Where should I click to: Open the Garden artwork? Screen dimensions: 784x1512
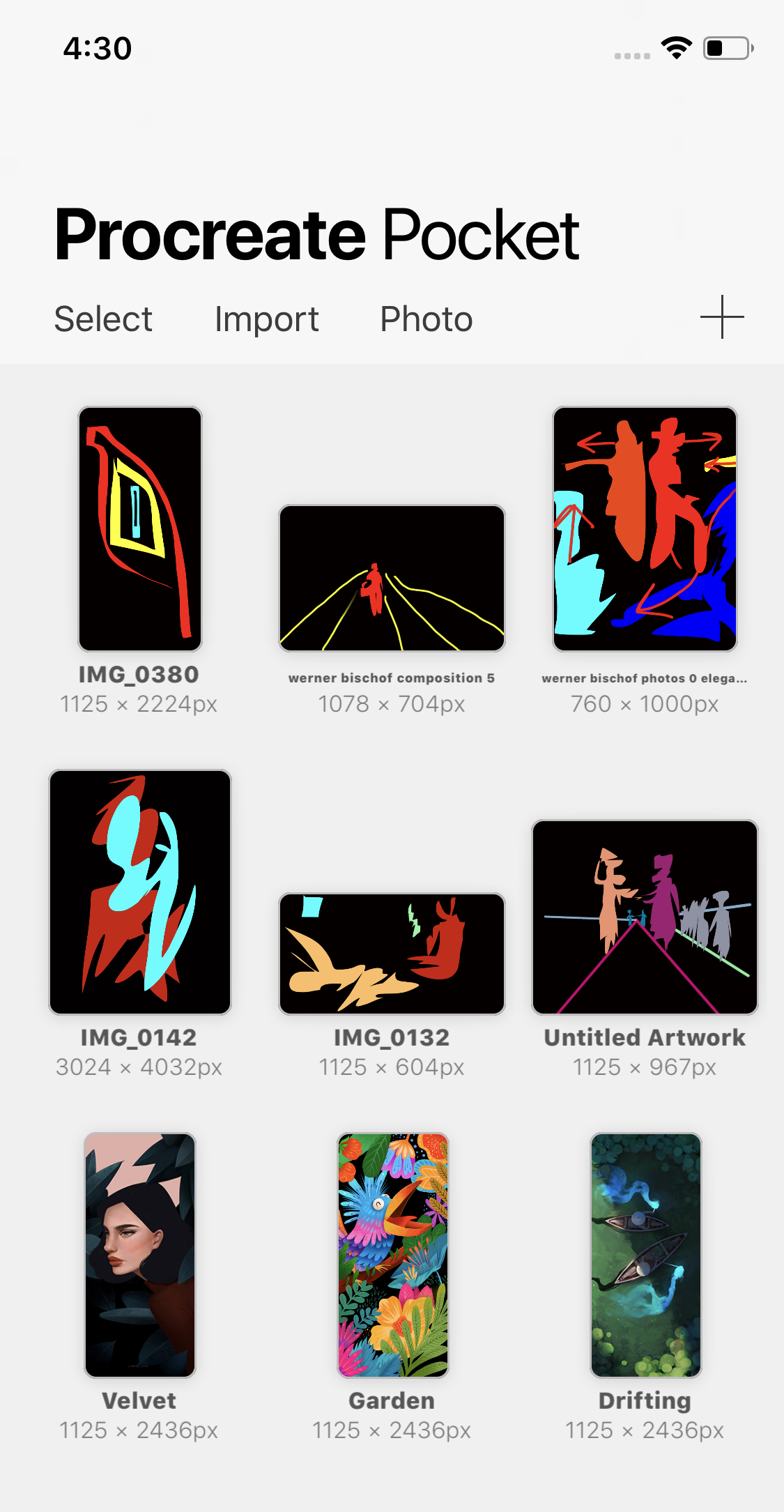point(392,1255)
